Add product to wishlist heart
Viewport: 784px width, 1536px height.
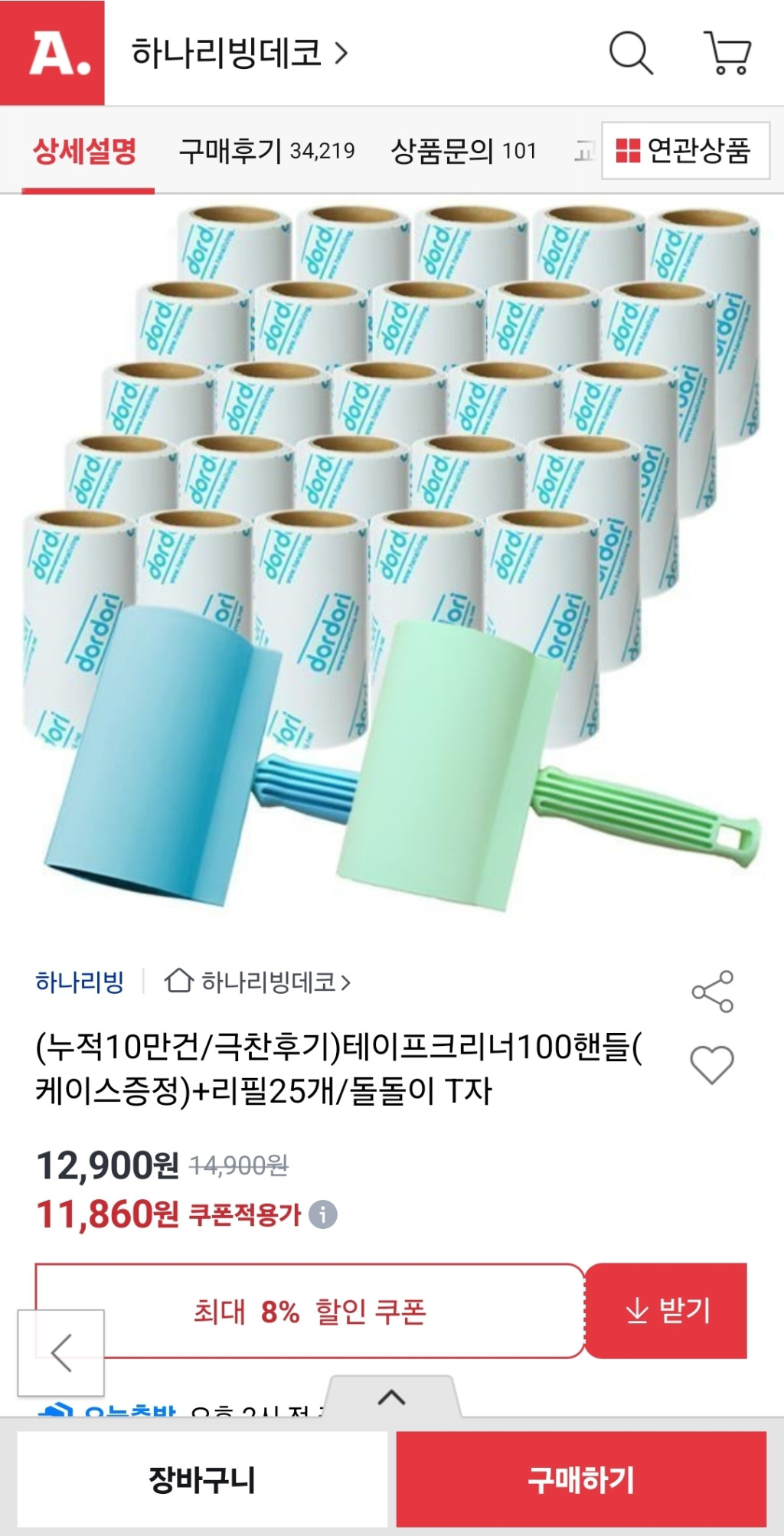(712, 1064)
